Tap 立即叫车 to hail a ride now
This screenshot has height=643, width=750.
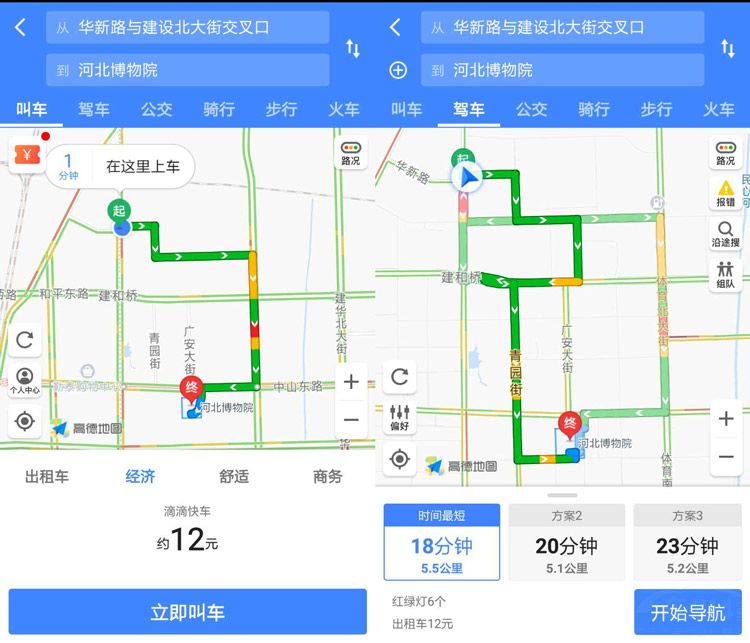(x=187, y=611)
